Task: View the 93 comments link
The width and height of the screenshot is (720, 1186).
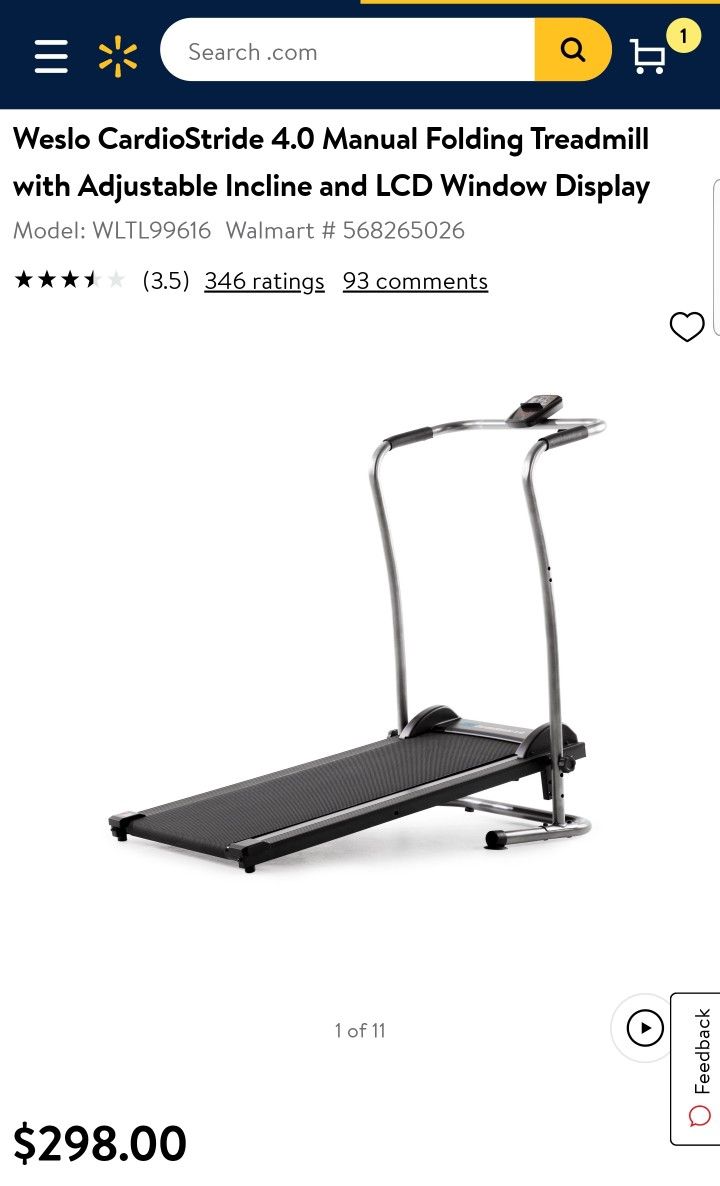Action: tap(415, 281)
